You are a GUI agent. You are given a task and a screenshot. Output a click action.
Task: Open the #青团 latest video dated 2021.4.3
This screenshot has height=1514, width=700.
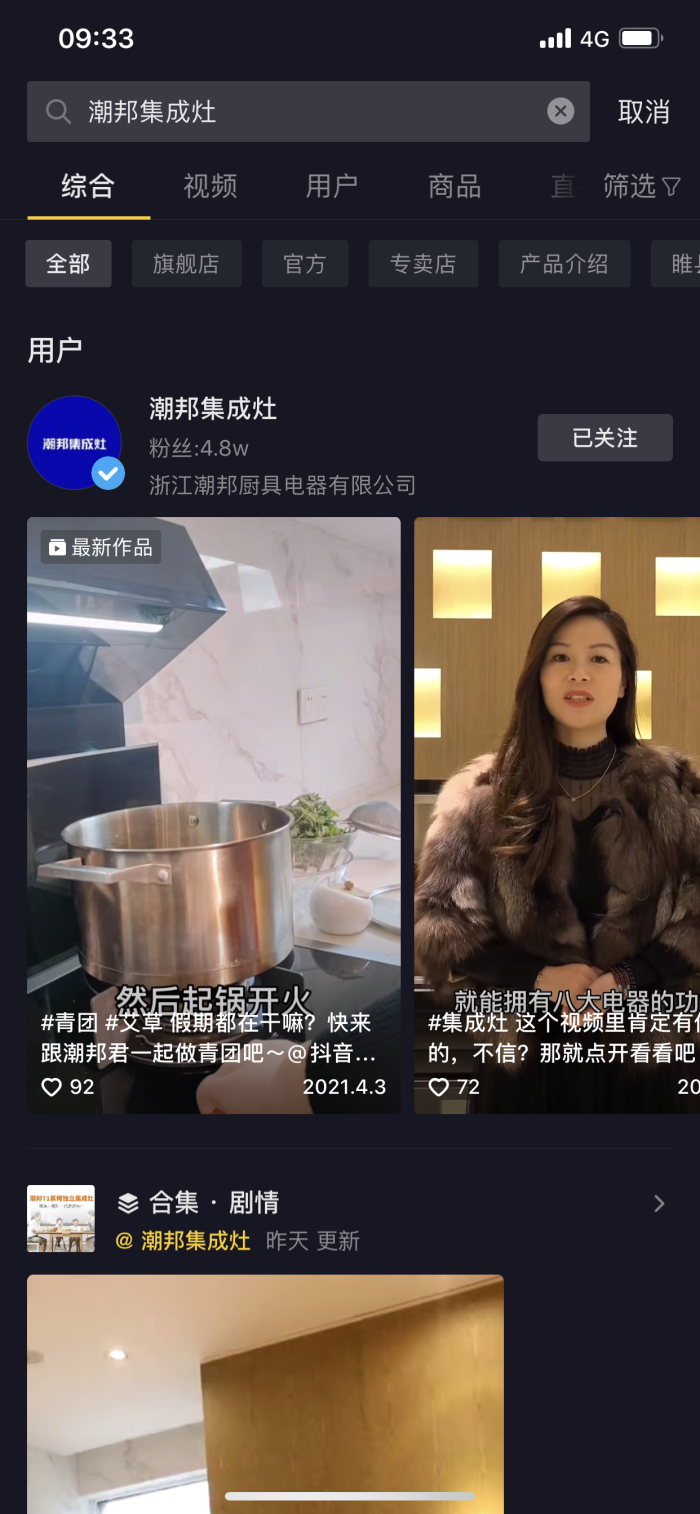click(x=214, y=814)
